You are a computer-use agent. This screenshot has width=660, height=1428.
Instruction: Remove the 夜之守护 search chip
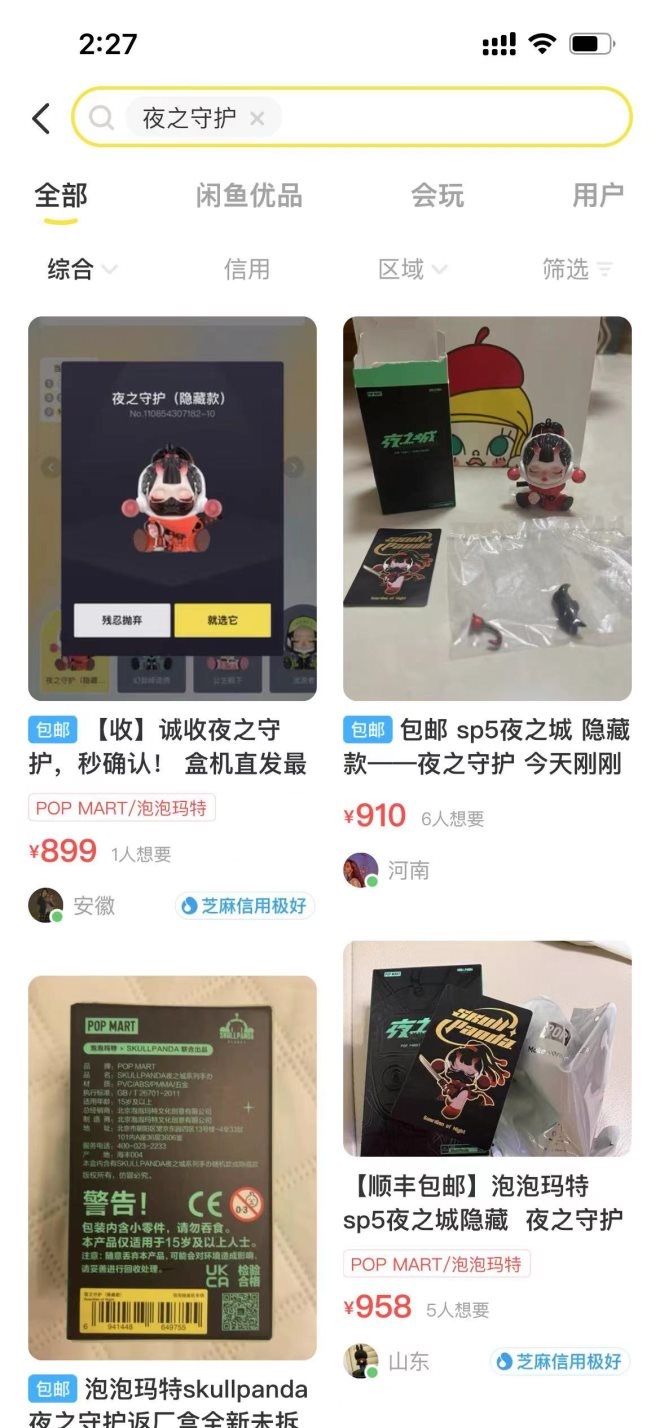click(257, 119)
